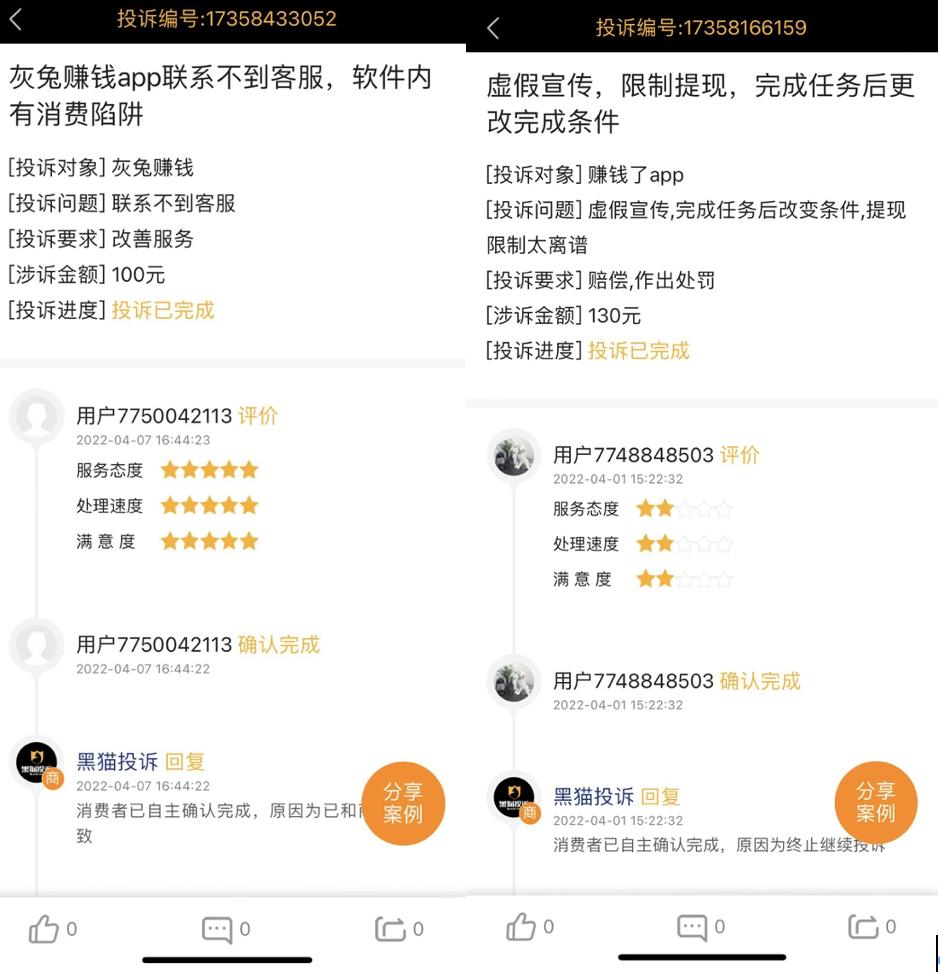Tap the 回复 link next to 黑猫投诉 on the right
Viewport: 940px width, 972px height.
663,797
